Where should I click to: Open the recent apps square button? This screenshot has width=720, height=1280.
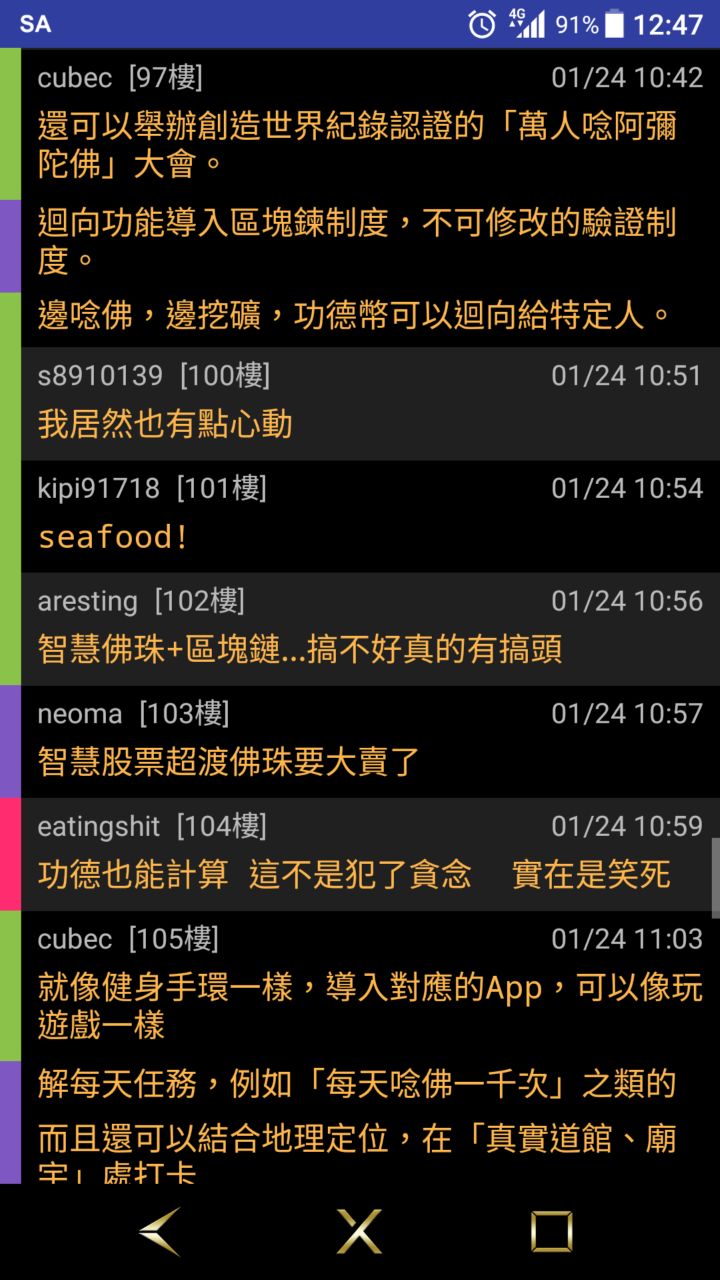pos(551,1231)
